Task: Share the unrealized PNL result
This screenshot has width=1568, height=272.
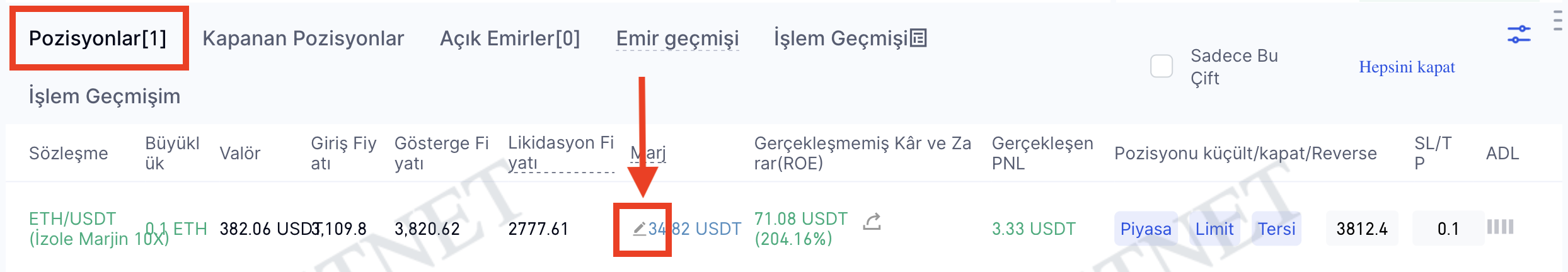Action: pos(872,222)
